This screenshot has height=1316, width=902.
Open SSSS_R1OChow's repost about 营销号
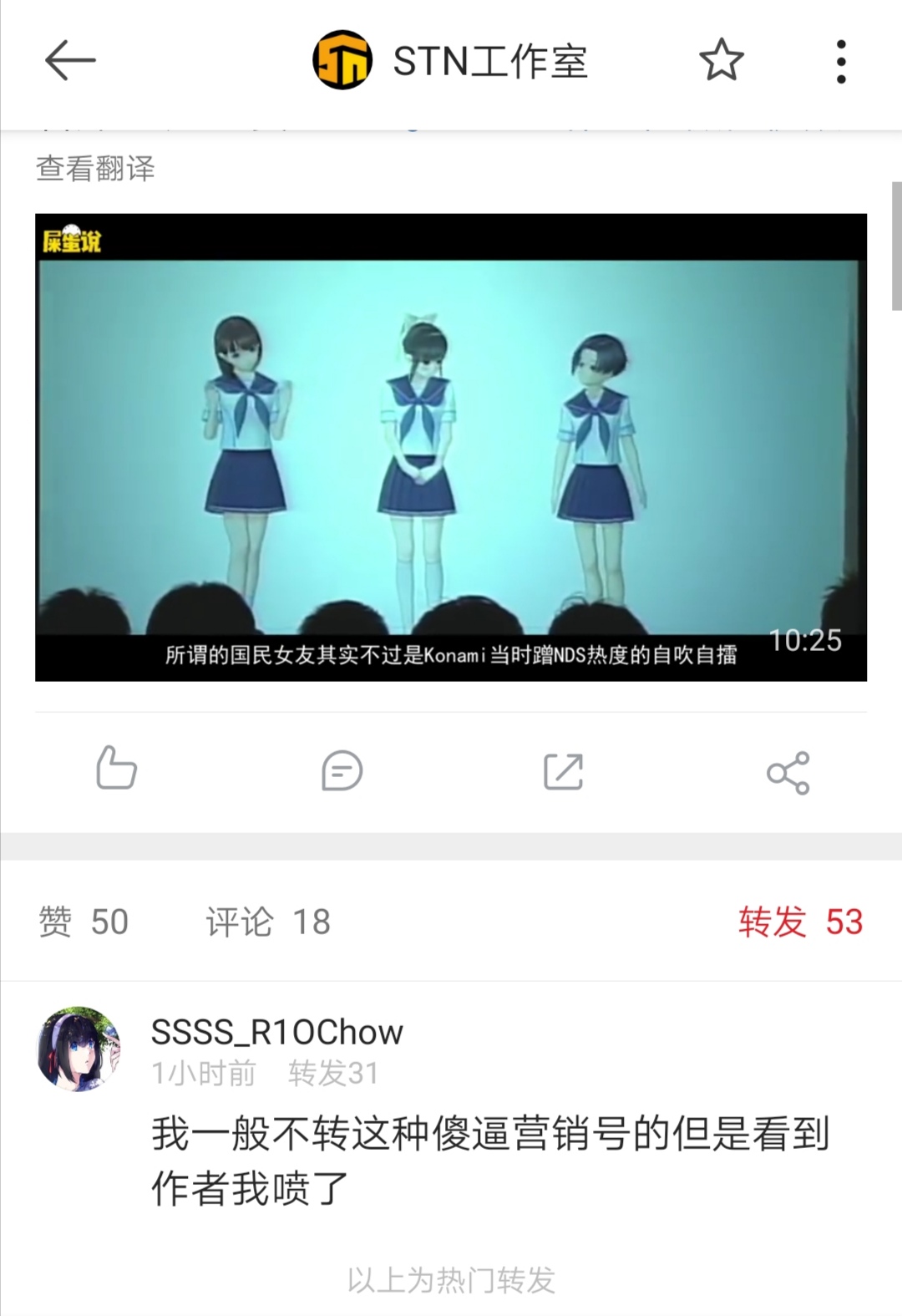(x=489, y=1160)
